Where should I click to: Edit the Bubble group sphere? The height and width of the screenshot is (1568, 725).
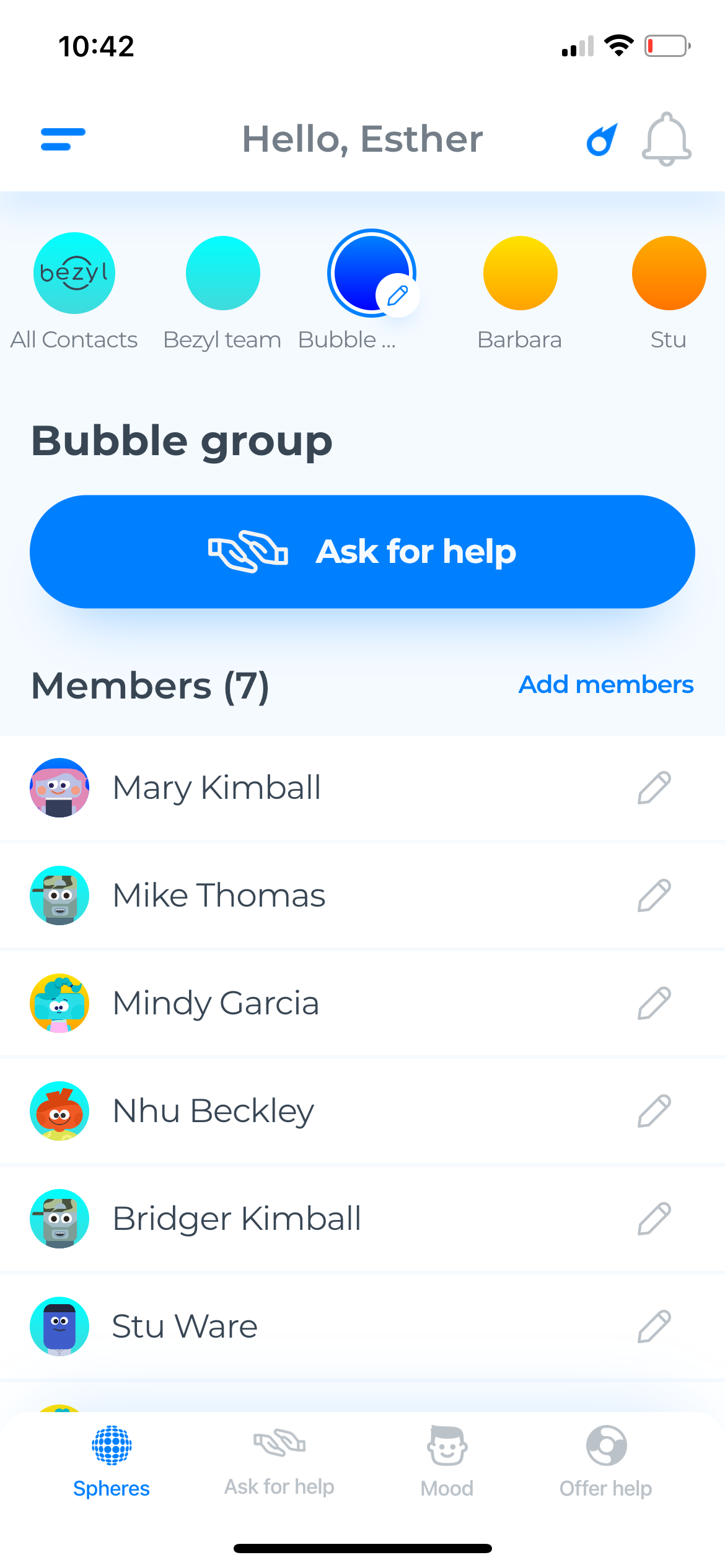coord(398,296)
